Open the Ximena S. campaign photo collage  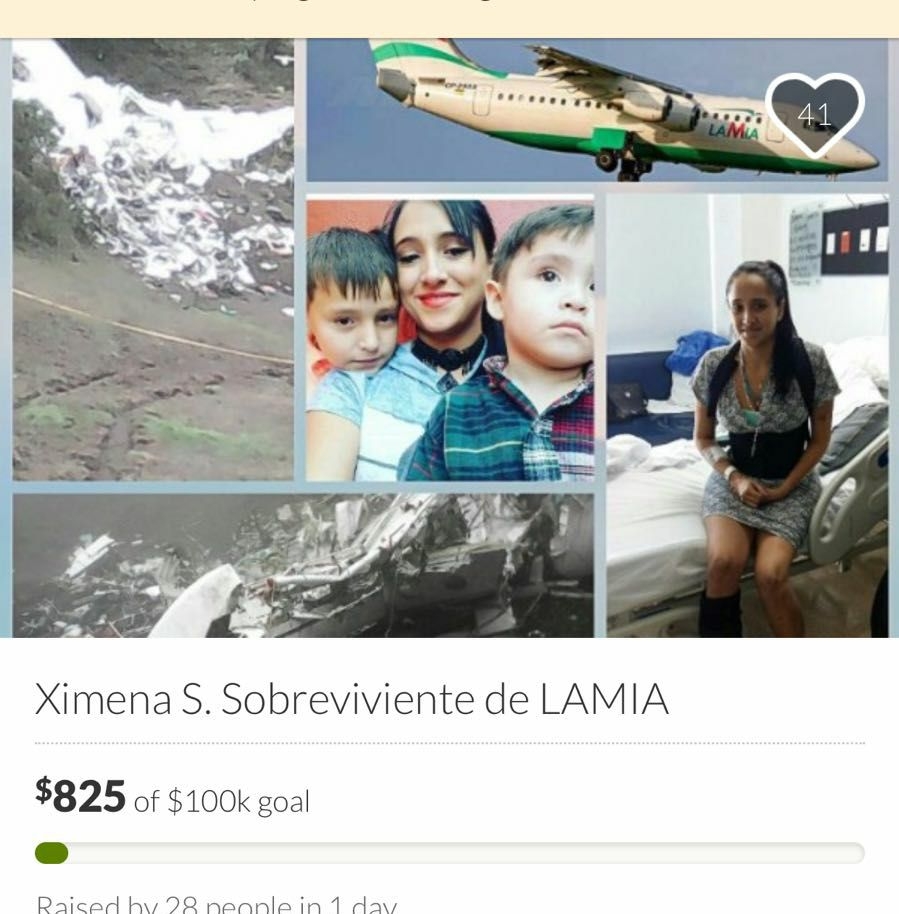click(449, 340)
